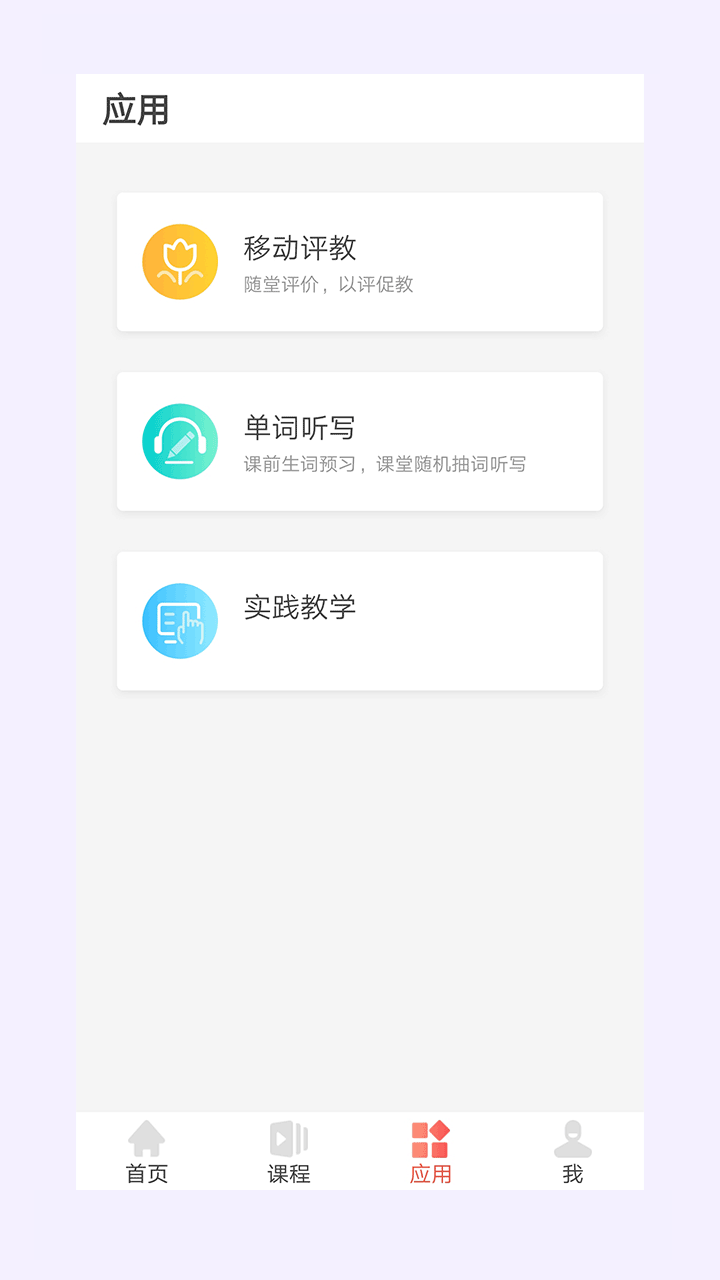Click the play/course icon above 课程
This screenshot has height=1280, width=720.
(289, 1135)
